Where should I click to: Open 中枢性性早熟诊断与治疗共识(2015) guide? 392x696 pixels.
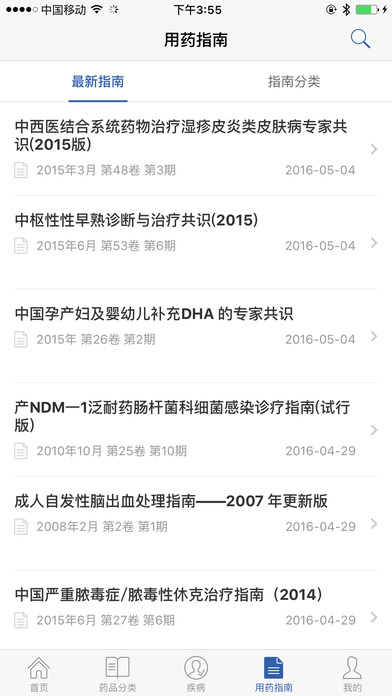(196, 242)
